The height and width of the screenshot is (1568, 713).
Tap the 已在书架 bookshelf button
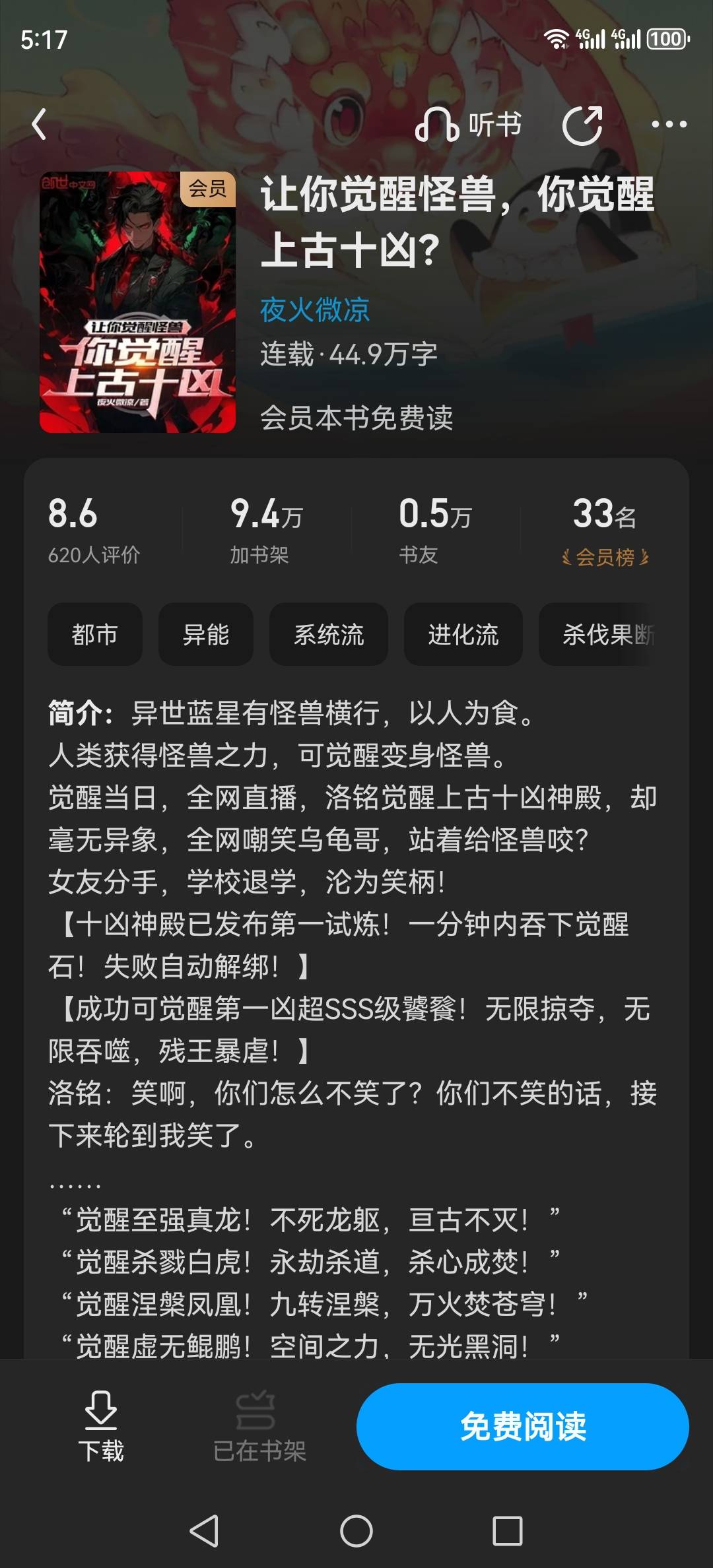click(259, 1426)
